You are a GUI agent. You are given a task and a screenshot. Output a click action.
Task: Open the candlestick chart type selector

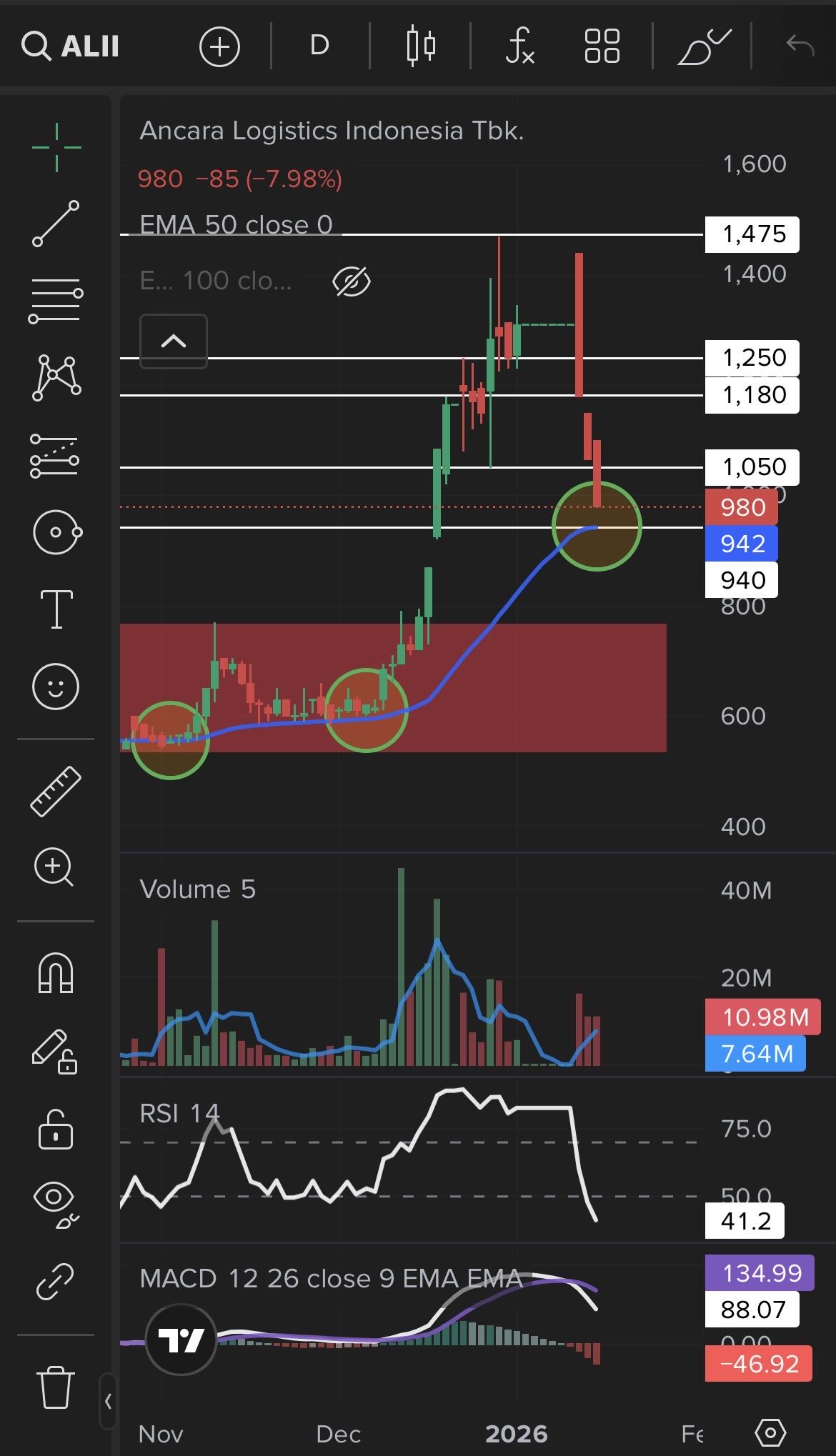click(x=420, y=46)
